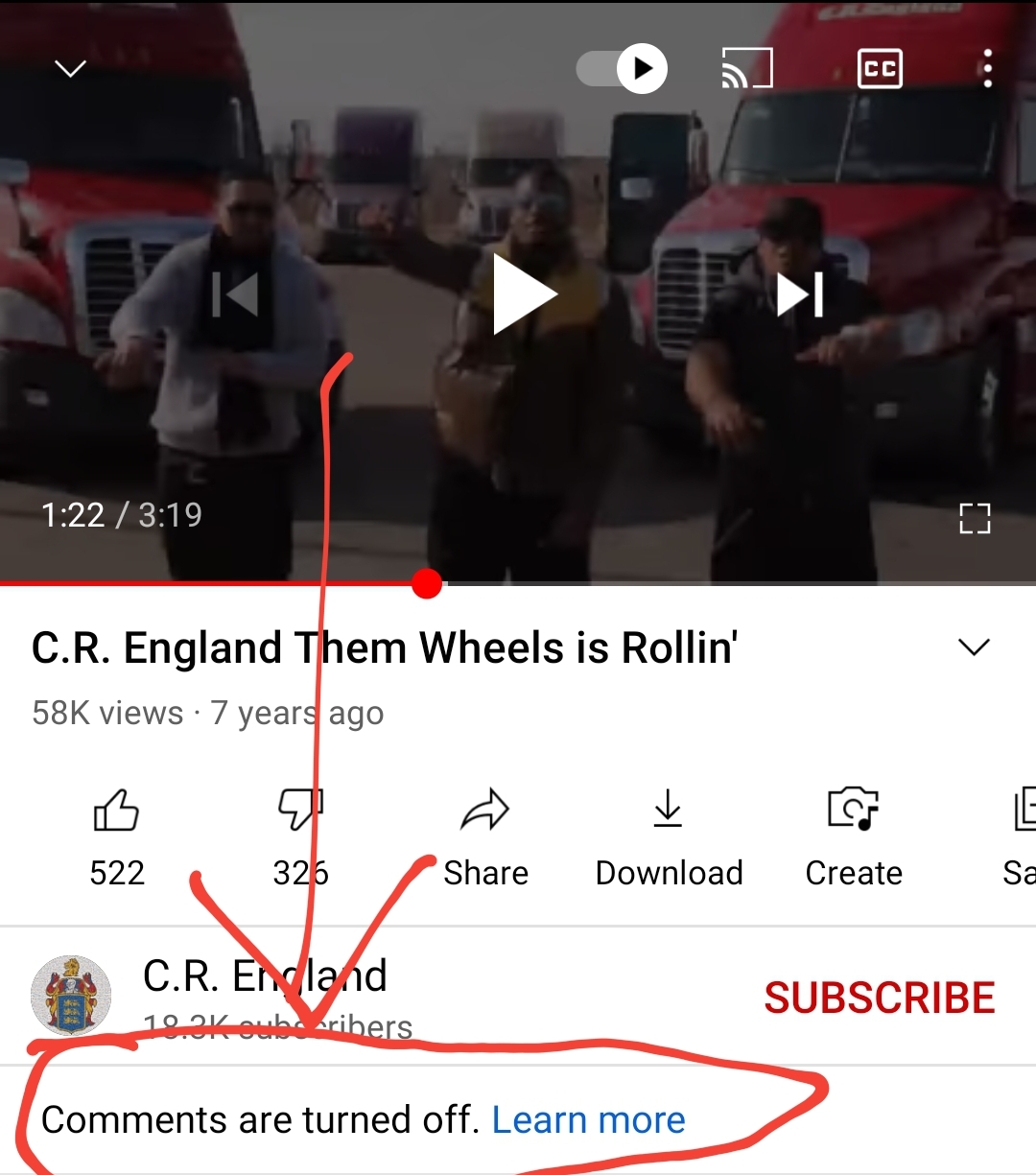Toggle the autoplay switch
Viewport: 1036px width, 1175px height.
tap(622, 69)
